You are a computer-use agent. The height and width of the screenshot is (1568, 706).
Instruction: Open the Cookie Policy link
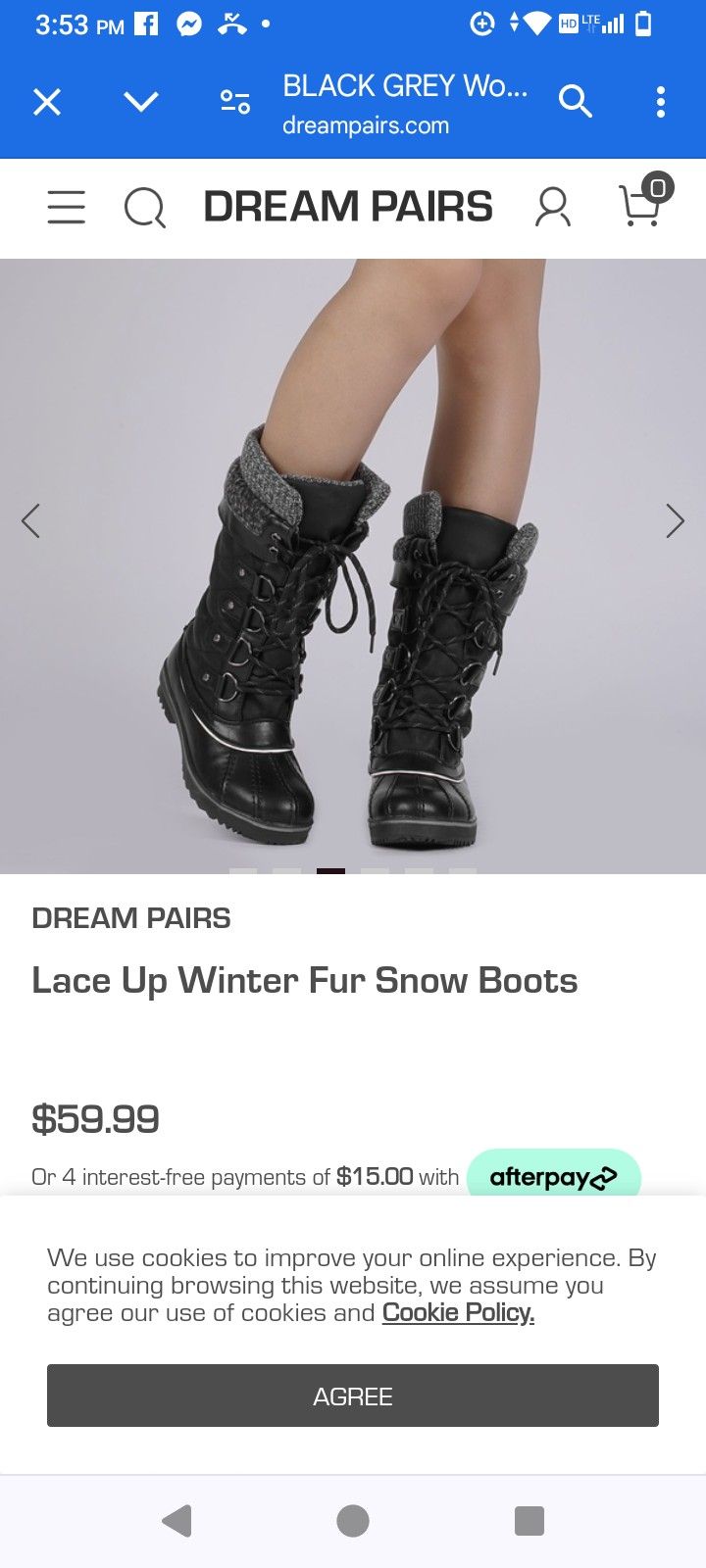[x=458, y=1313]
